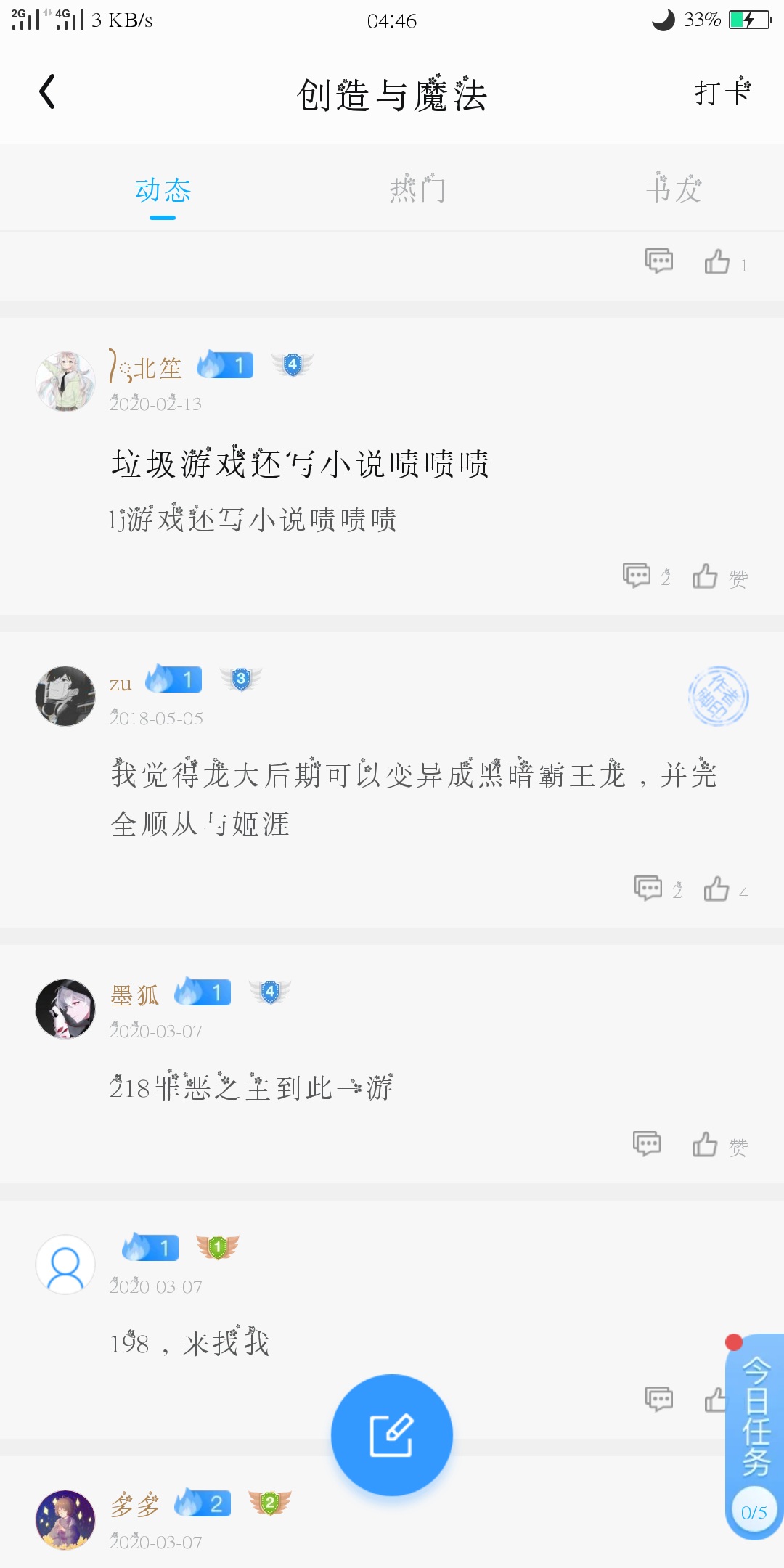Tap 打卡 to check in
This screenshot has width=784, height=1568.
(x=722, y=92)
